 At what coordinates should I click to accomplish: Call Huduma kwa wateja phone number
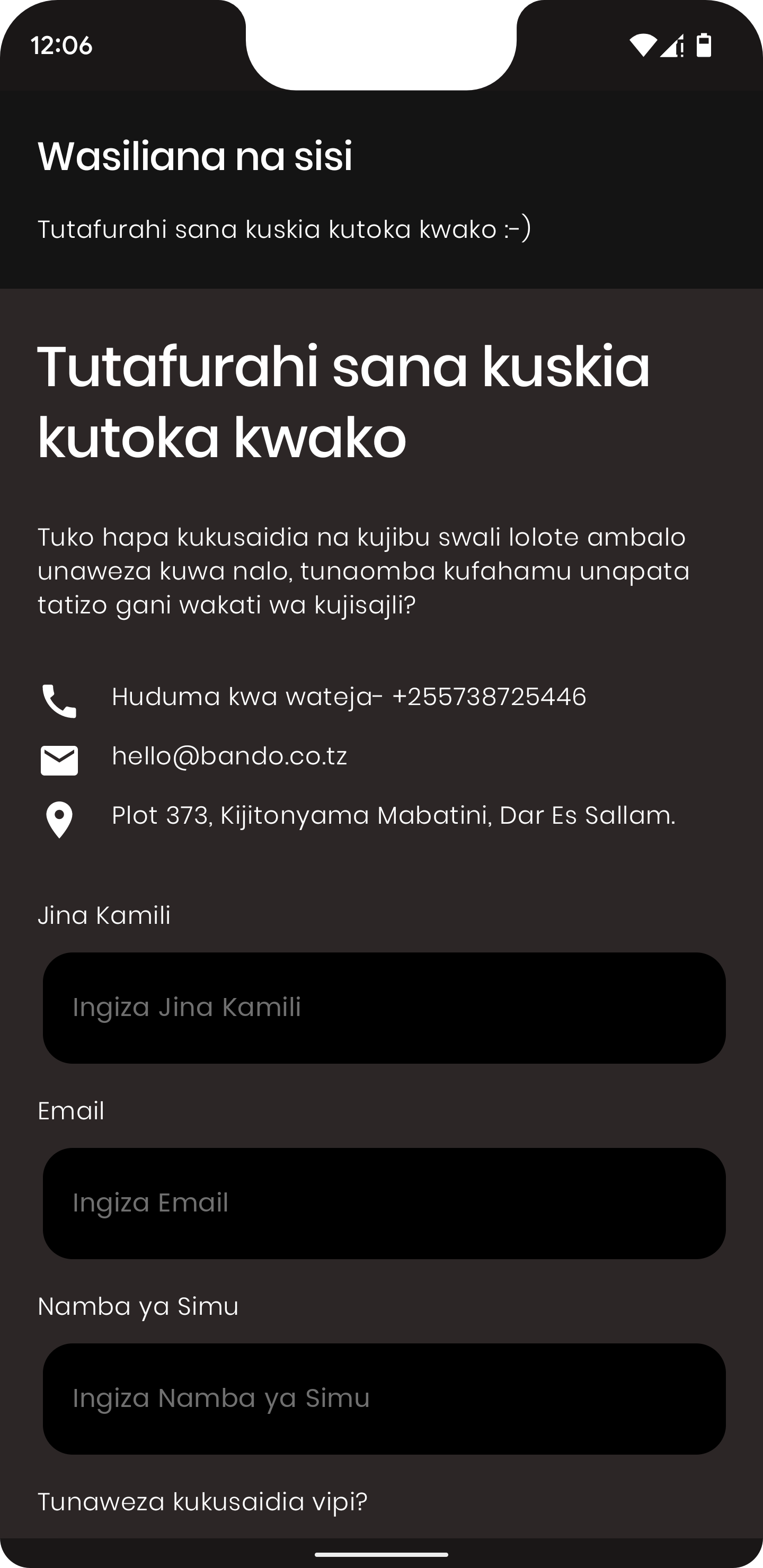point(348,697)
